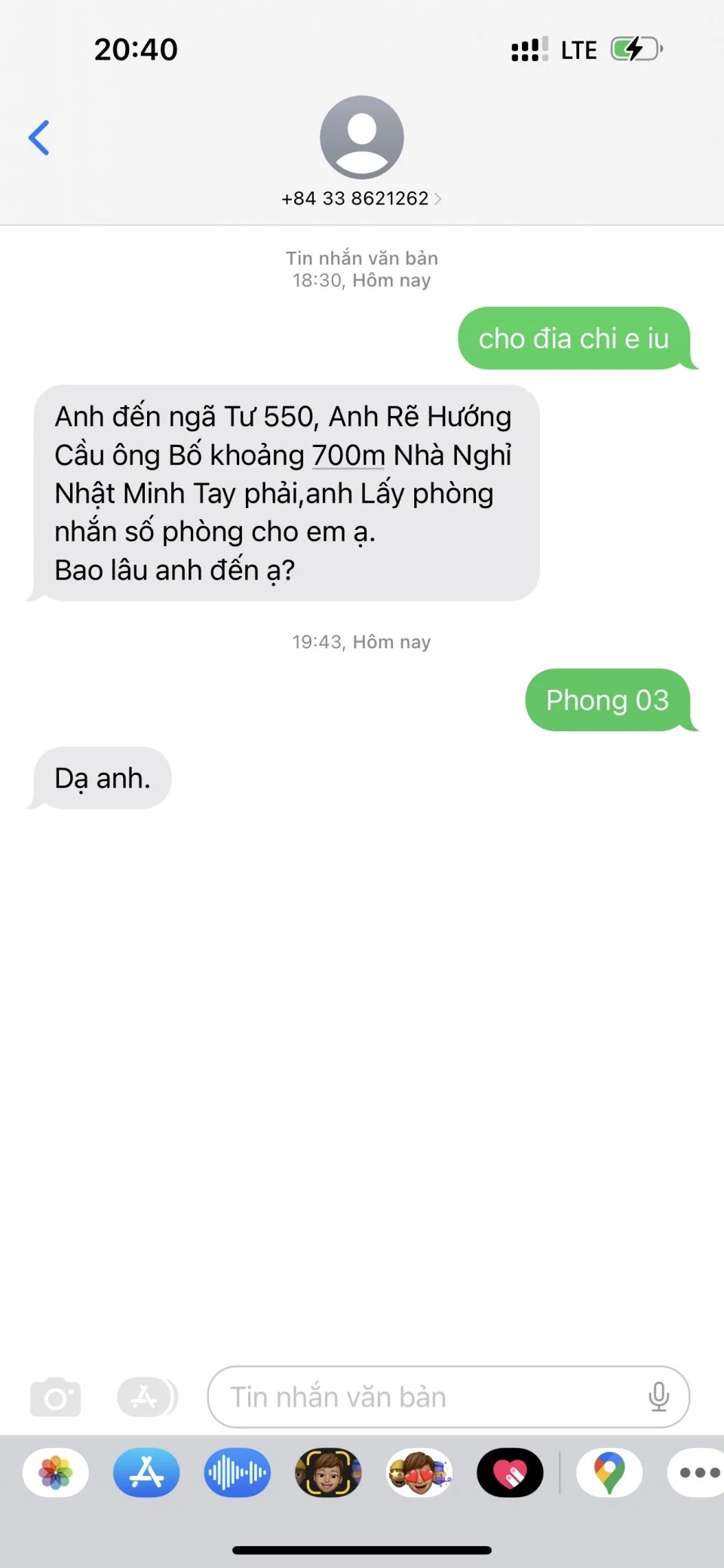724x1568 pixels.
Task: Open the camera to attach a photo
Action: click(x=55, y=1398)
